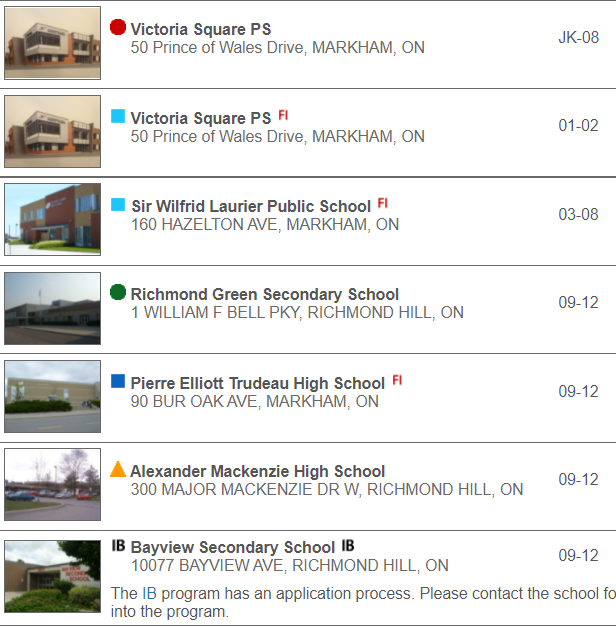Viewport: 616px width, 627px height.
Task: Open Victoria Square PS French Immersion 01-02 listing
Action: (x=200, y=118)
